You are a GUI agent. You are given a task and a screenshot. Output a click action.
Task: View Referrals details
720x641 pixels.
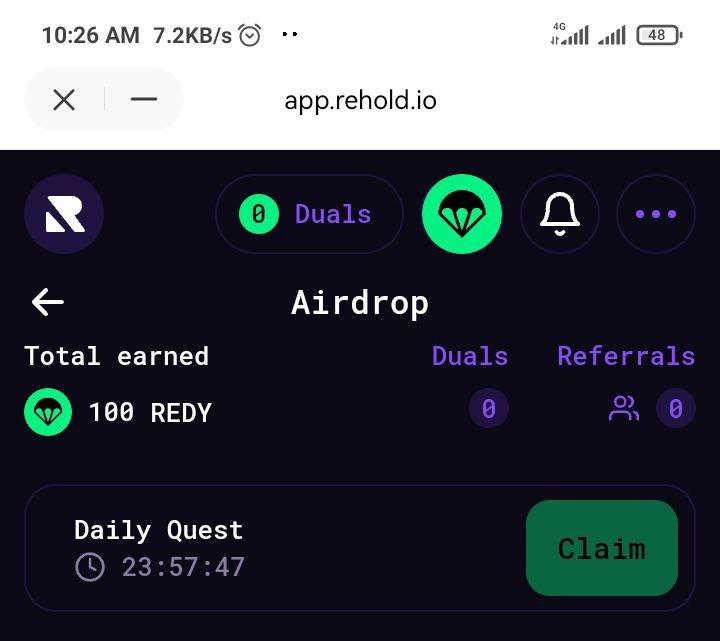[x=625, y=357]
